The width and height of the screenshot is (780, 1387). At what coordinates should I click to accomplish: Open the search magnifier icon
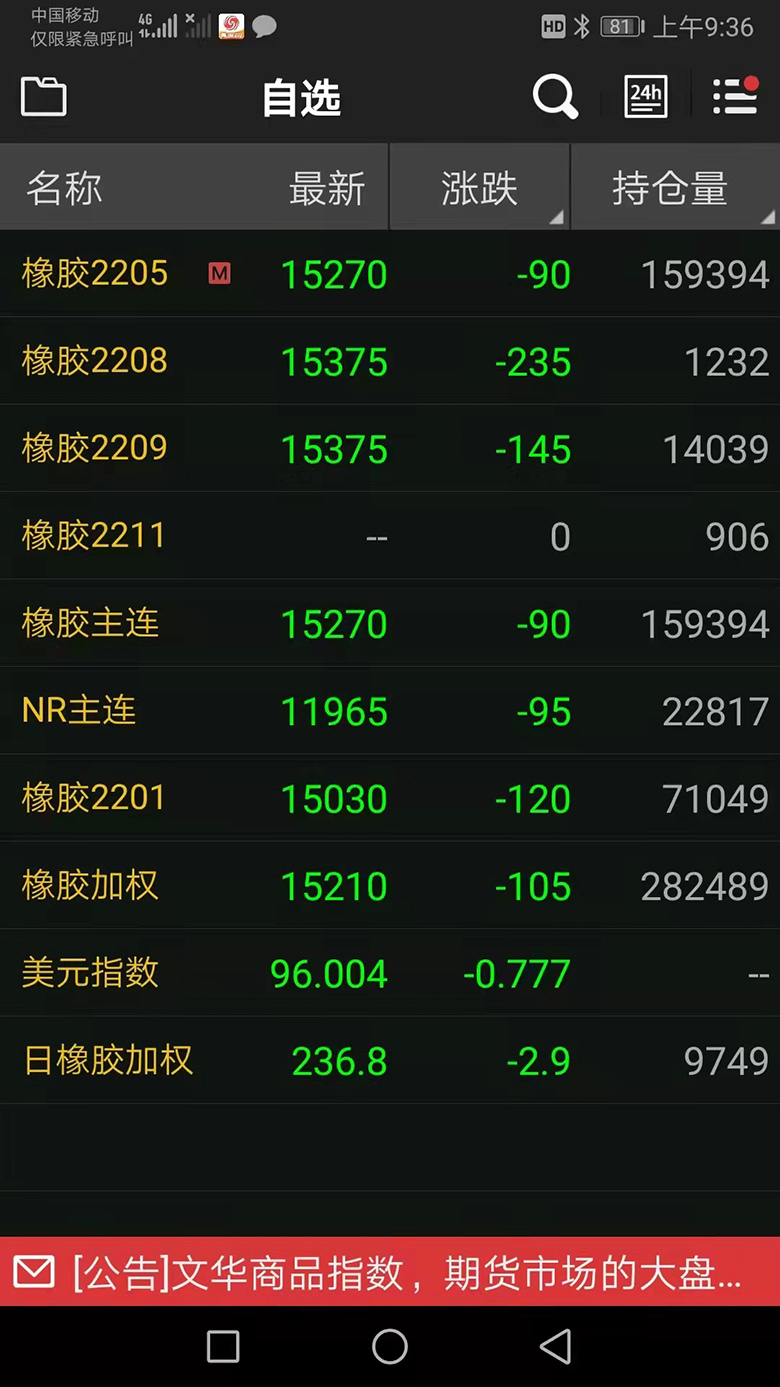555,97
